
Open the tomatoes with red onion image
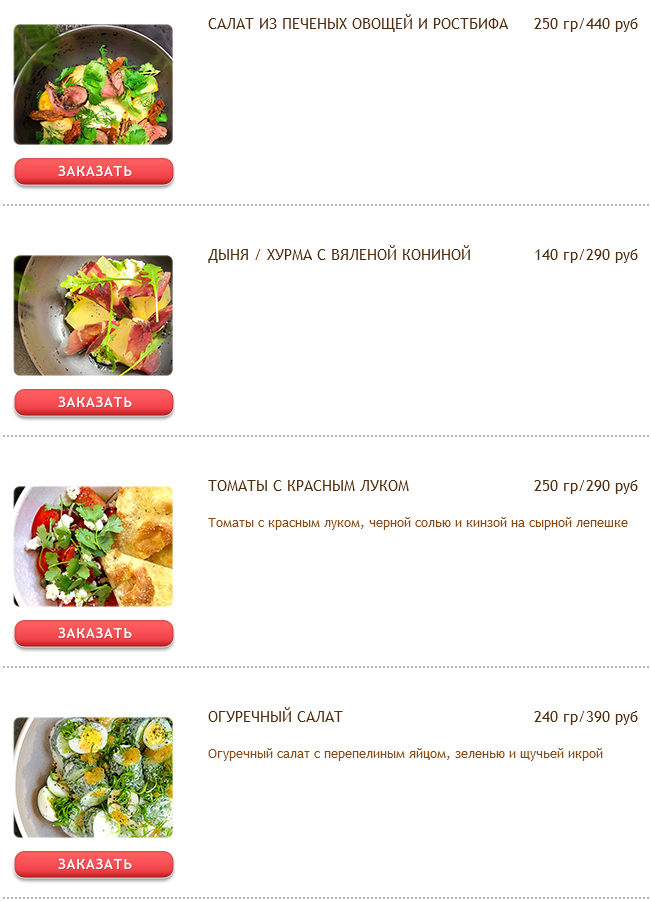pos(93,547)
